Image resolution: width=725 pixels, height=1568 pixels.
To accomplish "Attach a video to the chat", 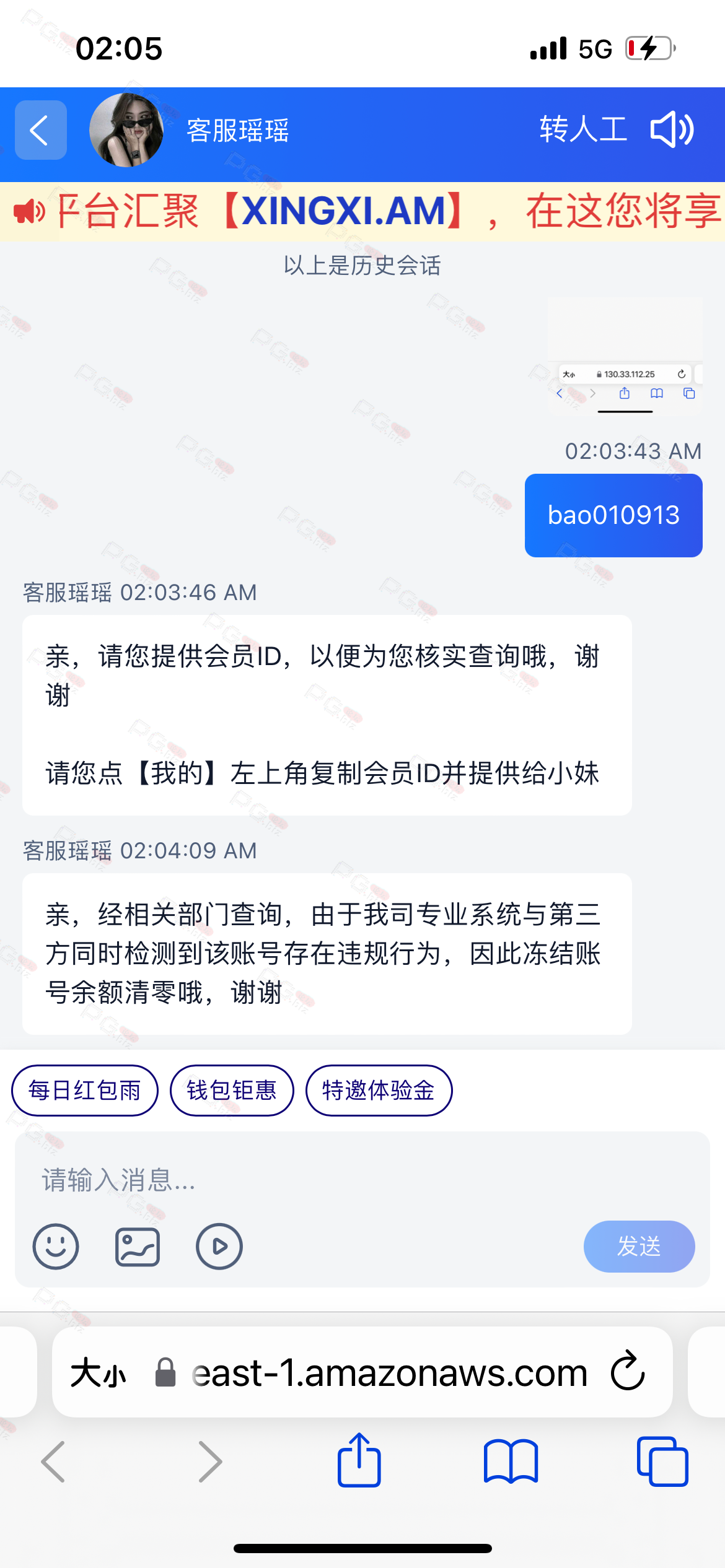I will [219, 1247].
